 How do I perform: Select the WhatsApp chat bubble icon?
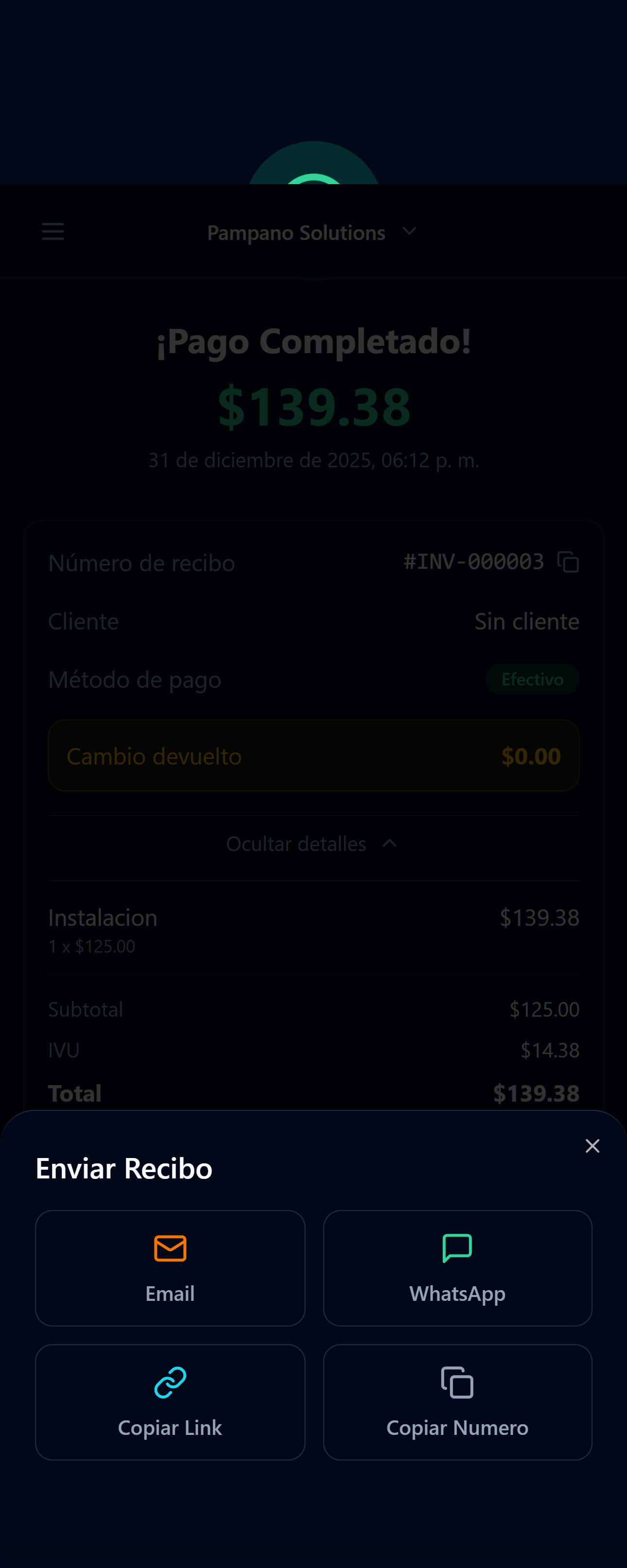pyautogui.click(x=457, y=1249)
